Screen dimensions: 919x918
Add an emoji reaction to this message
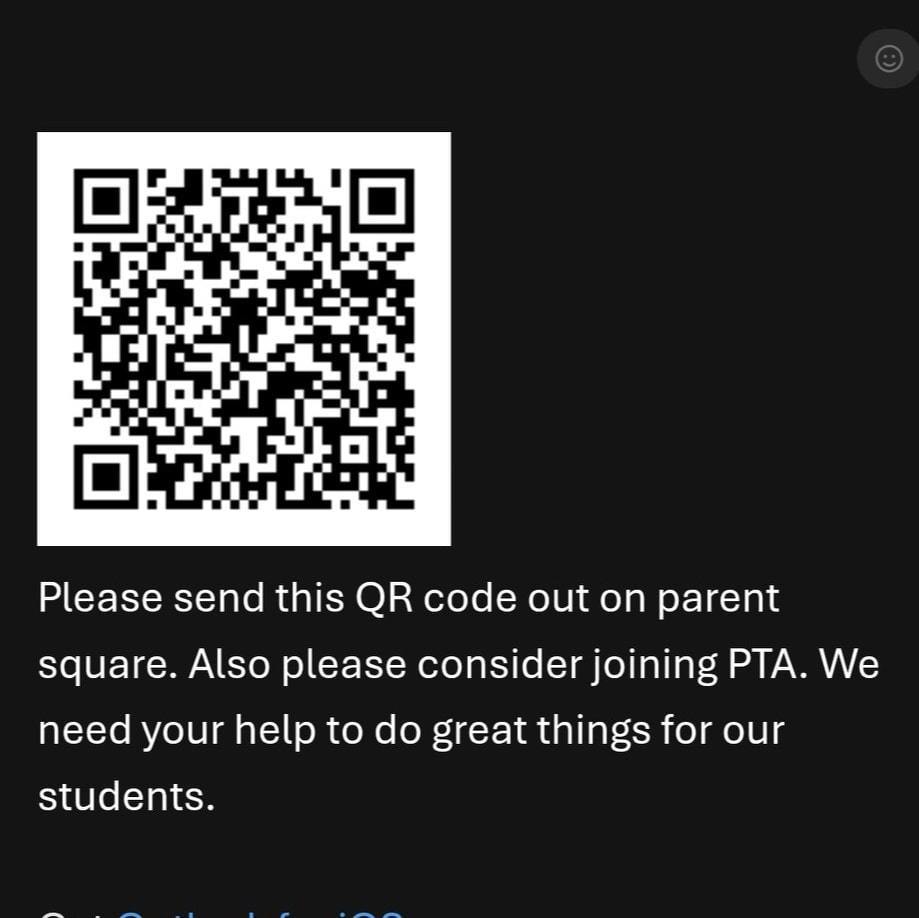pyautogui.click(x=888, y=59)
